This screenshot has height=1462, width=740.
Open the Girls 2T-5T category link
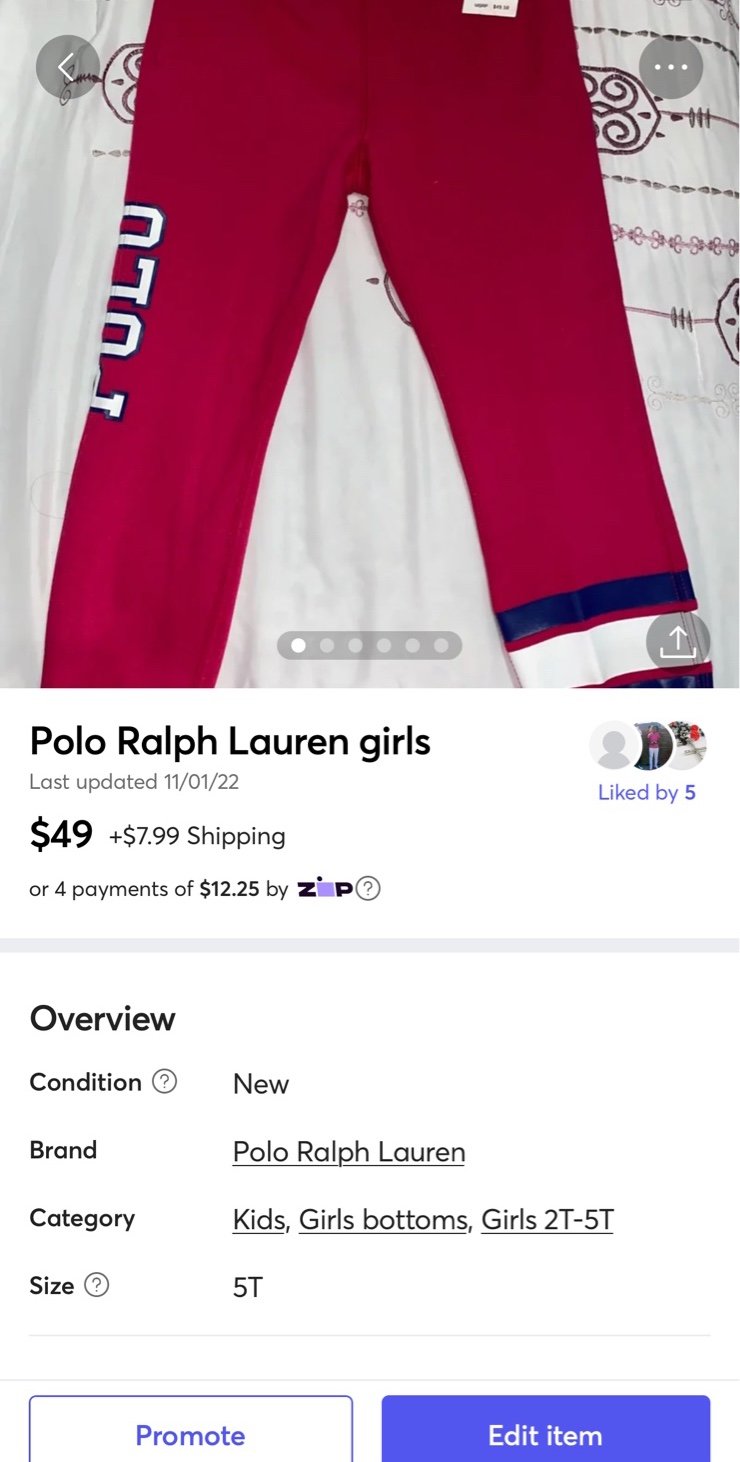click(x=547, y=1219)
